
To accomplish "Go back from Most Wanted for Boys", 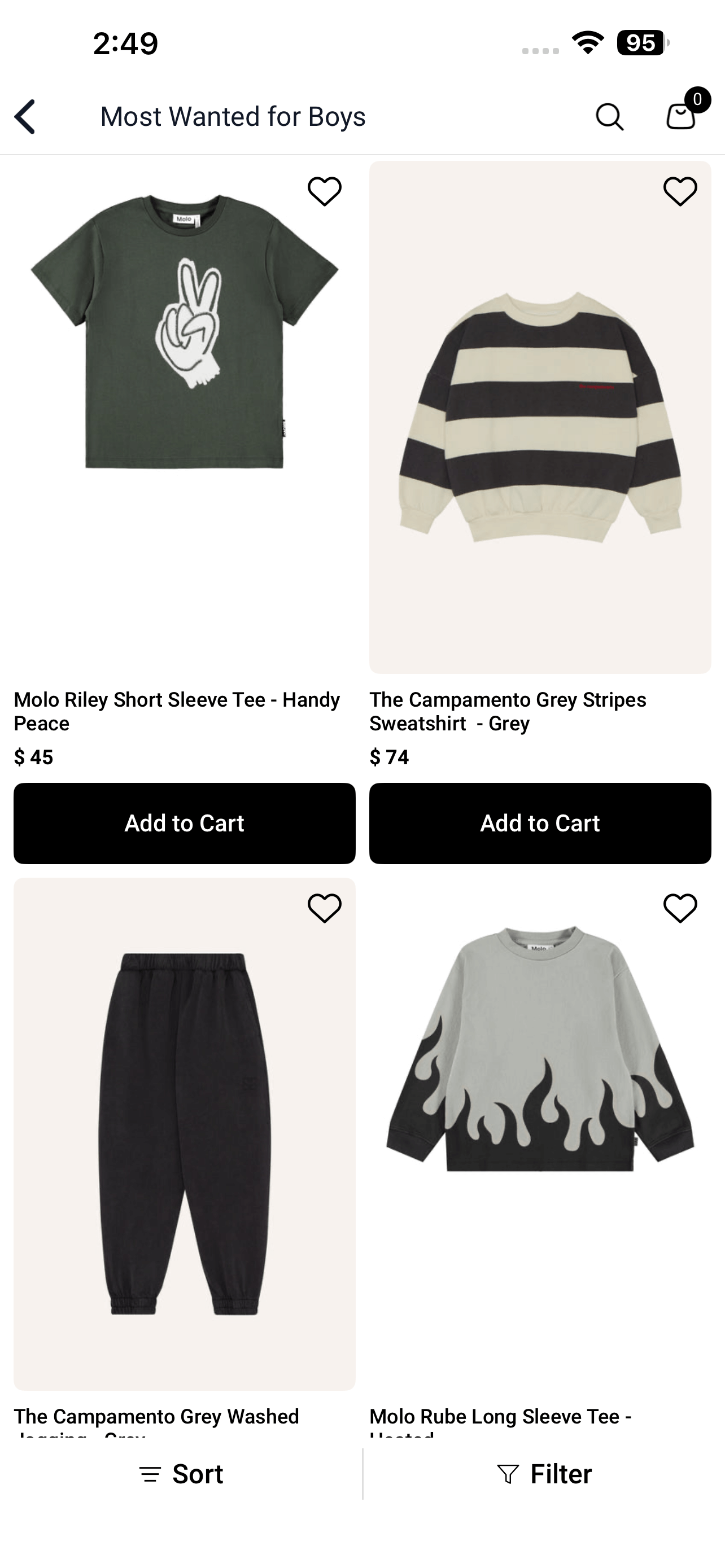I will pyautogui.click(x=25, y=116).
